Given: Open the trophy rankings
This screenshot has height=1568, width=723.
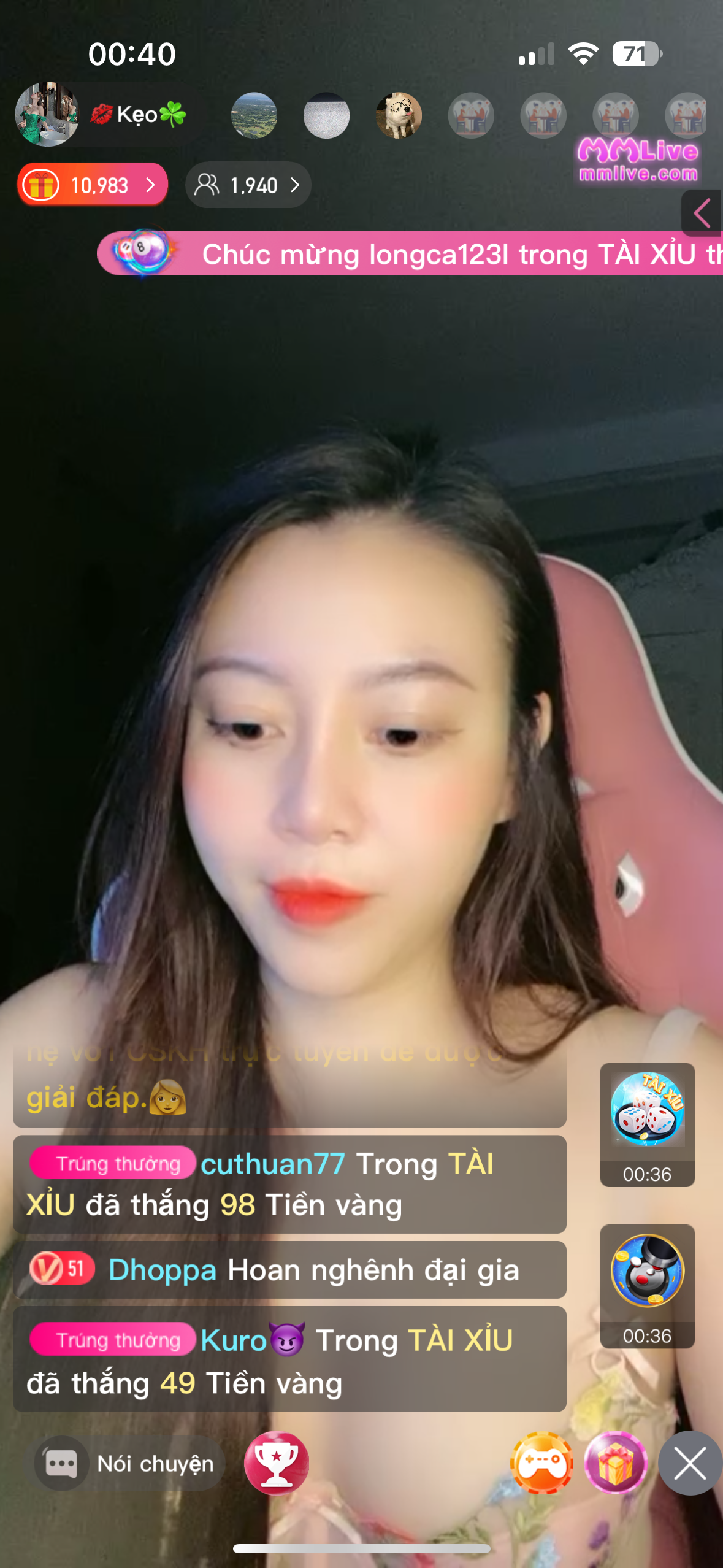Looking at the screenshot, I should [x=277, y=1463].
